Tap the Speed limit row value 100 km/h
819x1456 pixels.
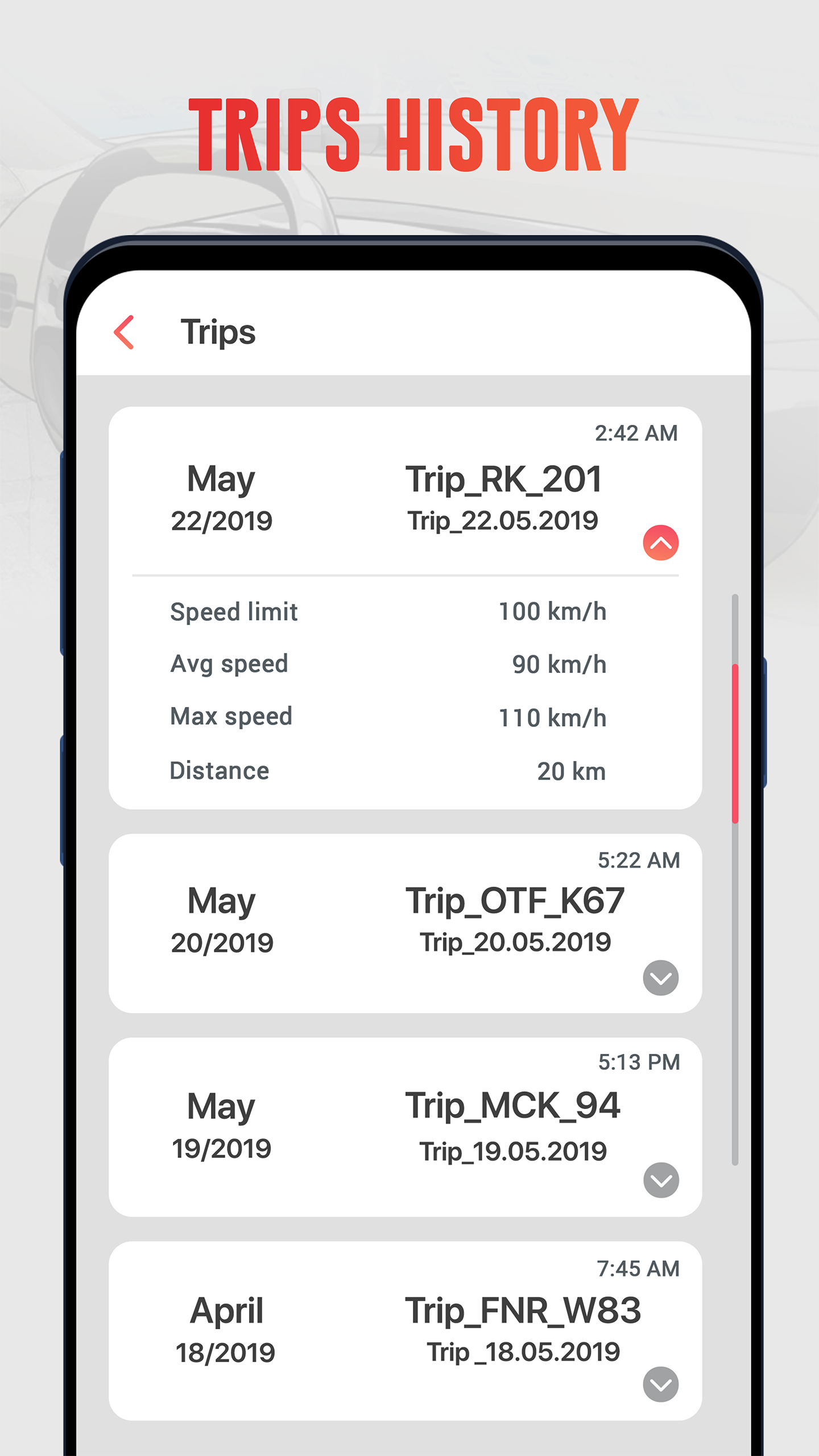tap(552, 612)
